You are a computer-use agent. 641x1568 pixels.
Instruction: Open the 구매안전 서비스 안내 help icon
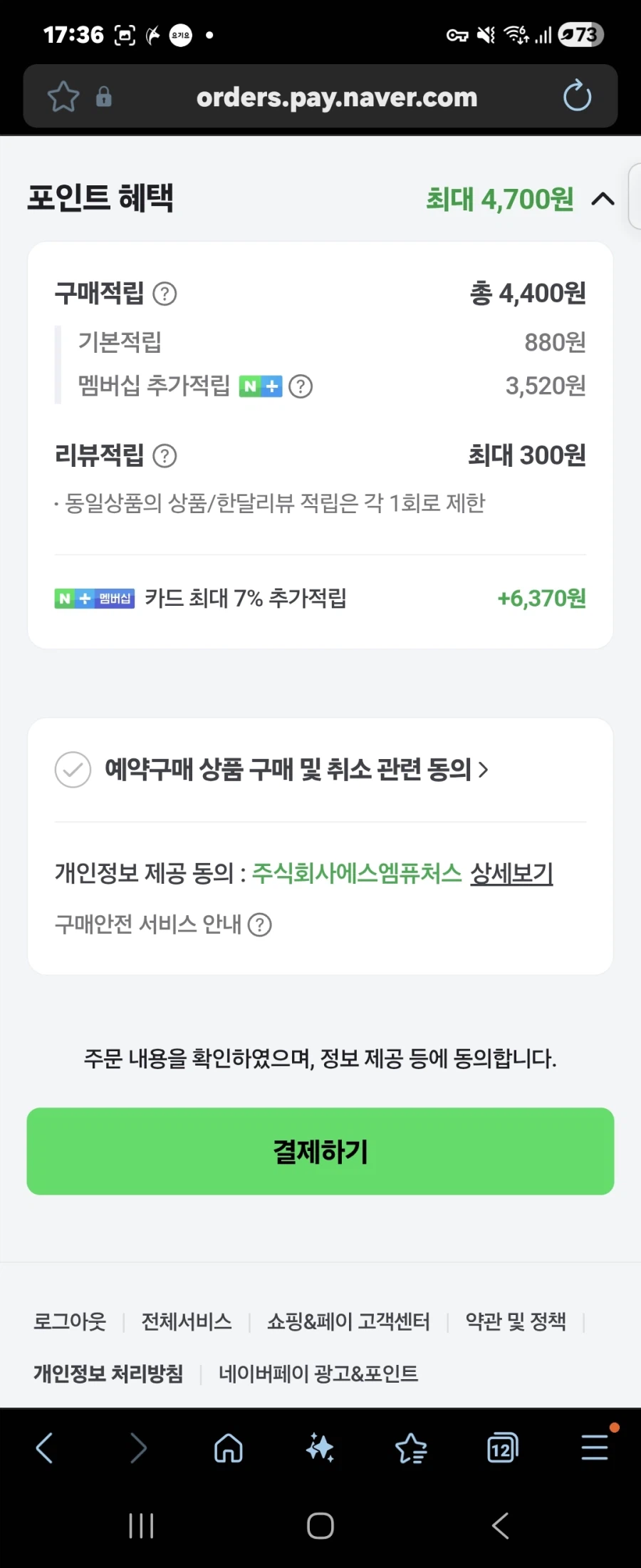click(x=261, y=924)
